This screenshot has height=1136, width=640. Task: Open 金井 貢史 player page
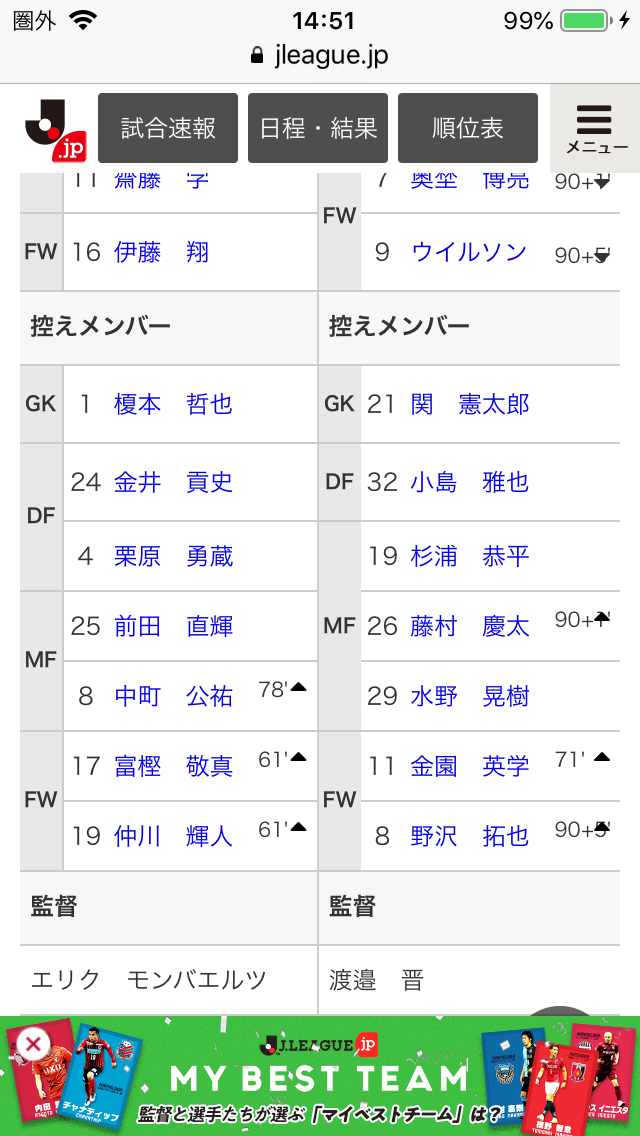click(x=173, y=482)
